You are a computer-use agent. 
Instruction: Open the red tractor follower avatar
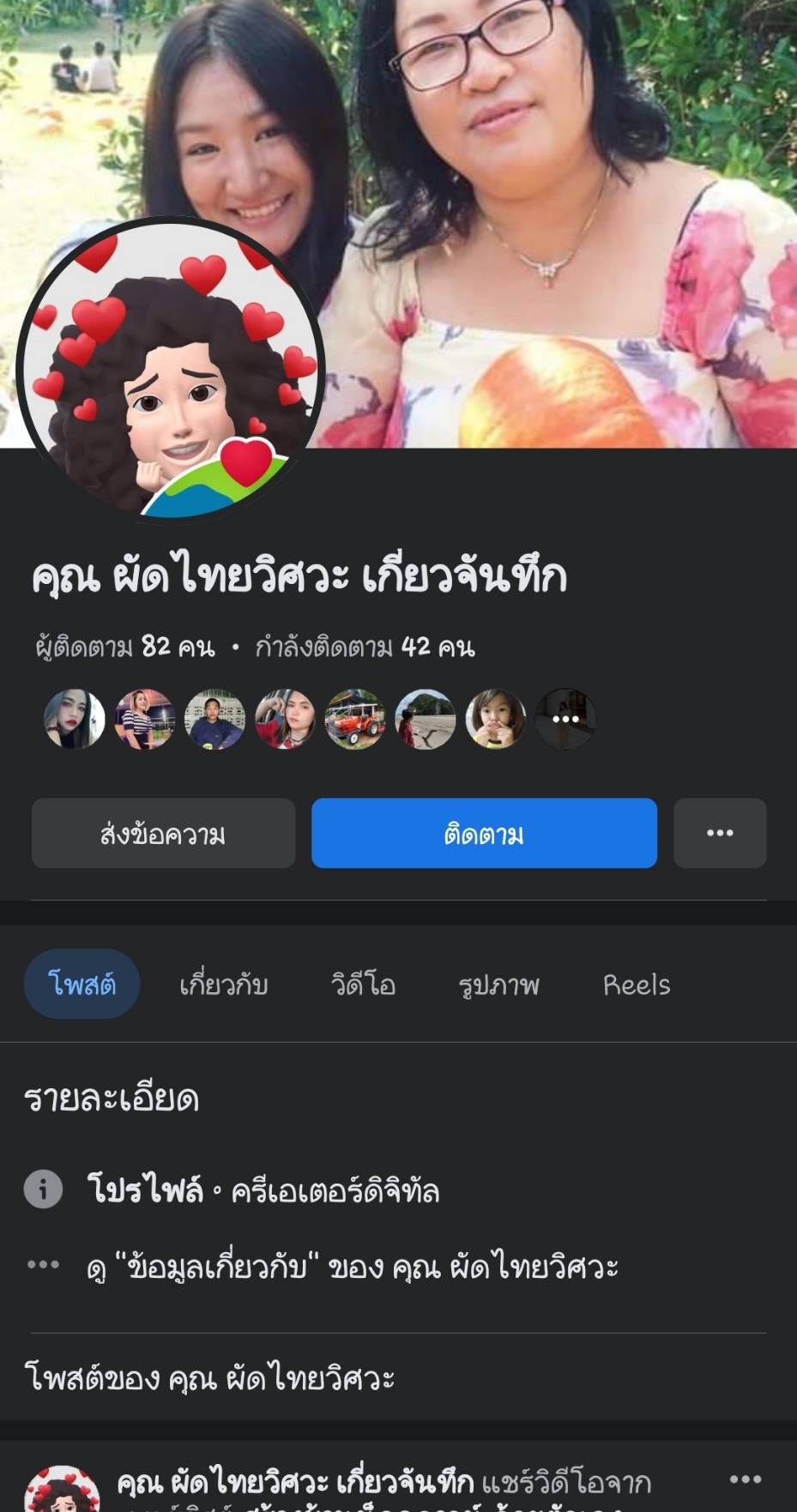click(354, 719)
